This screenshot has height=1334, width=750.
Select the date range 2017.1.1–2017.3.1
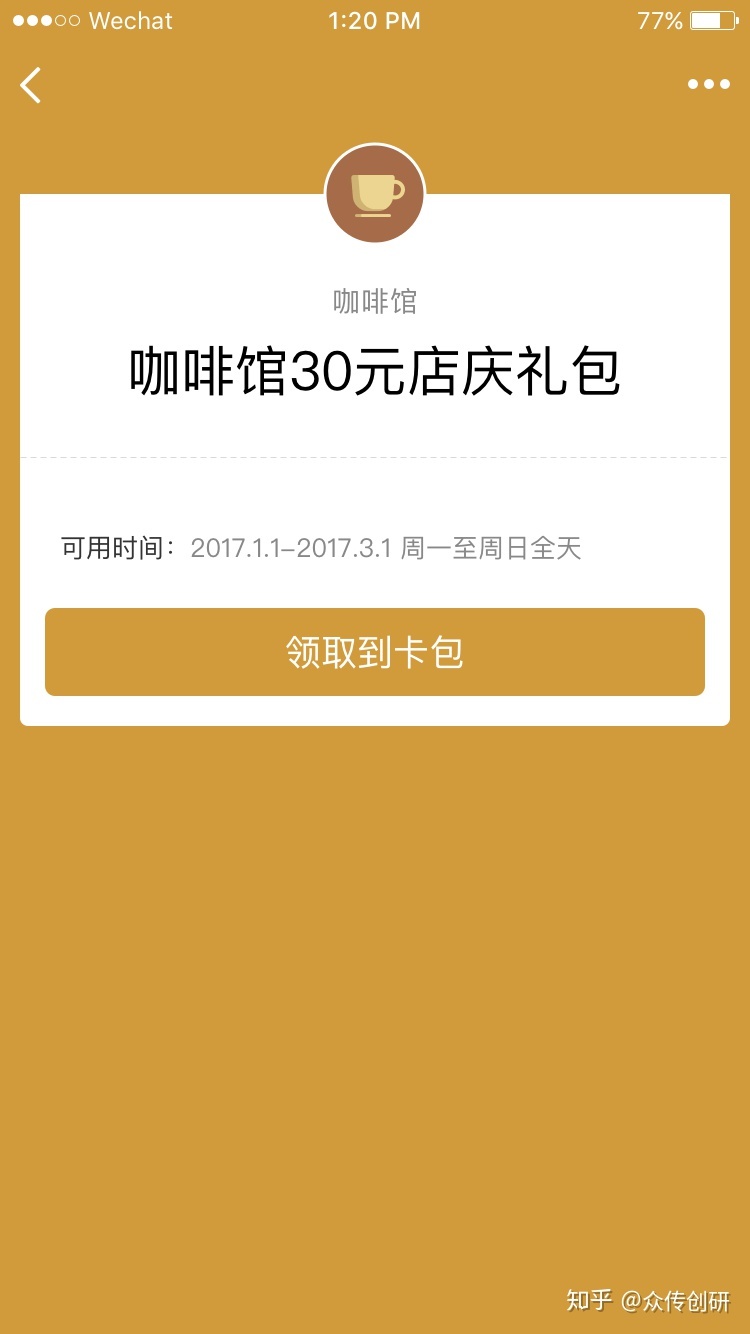295,548
